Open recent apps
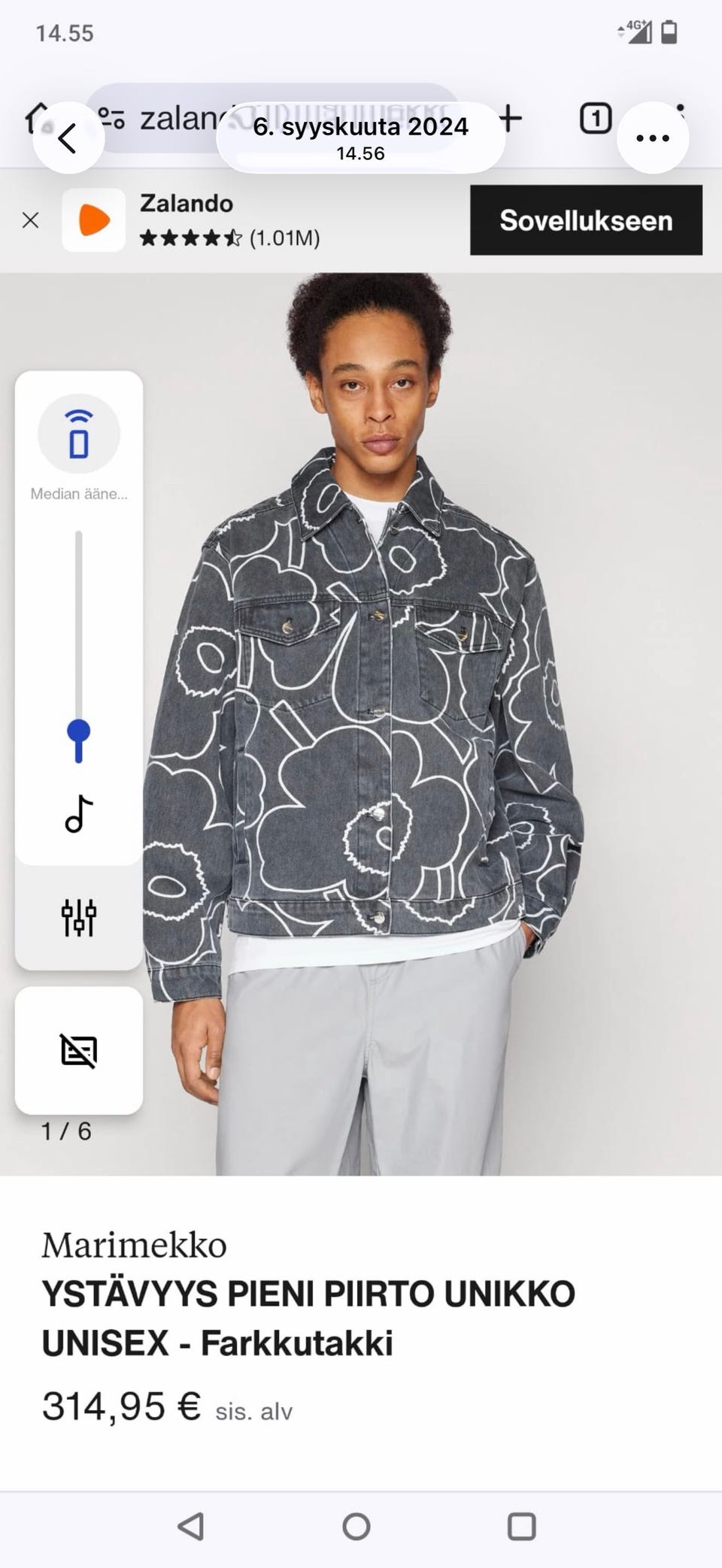 tap(522, 1527)
